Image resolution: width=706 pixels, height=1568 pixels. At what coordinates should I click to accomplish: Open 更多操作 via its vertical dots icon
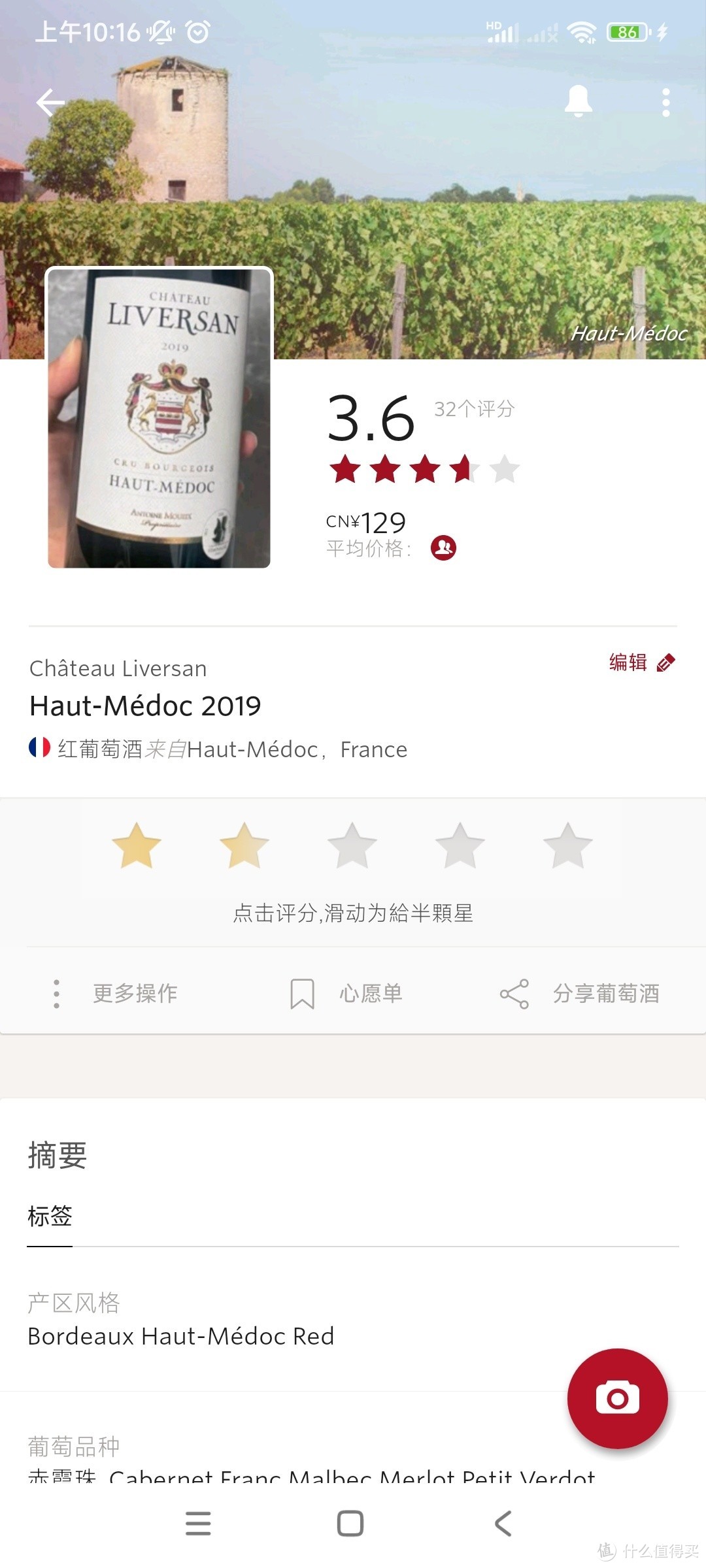[x=56, y=993]
